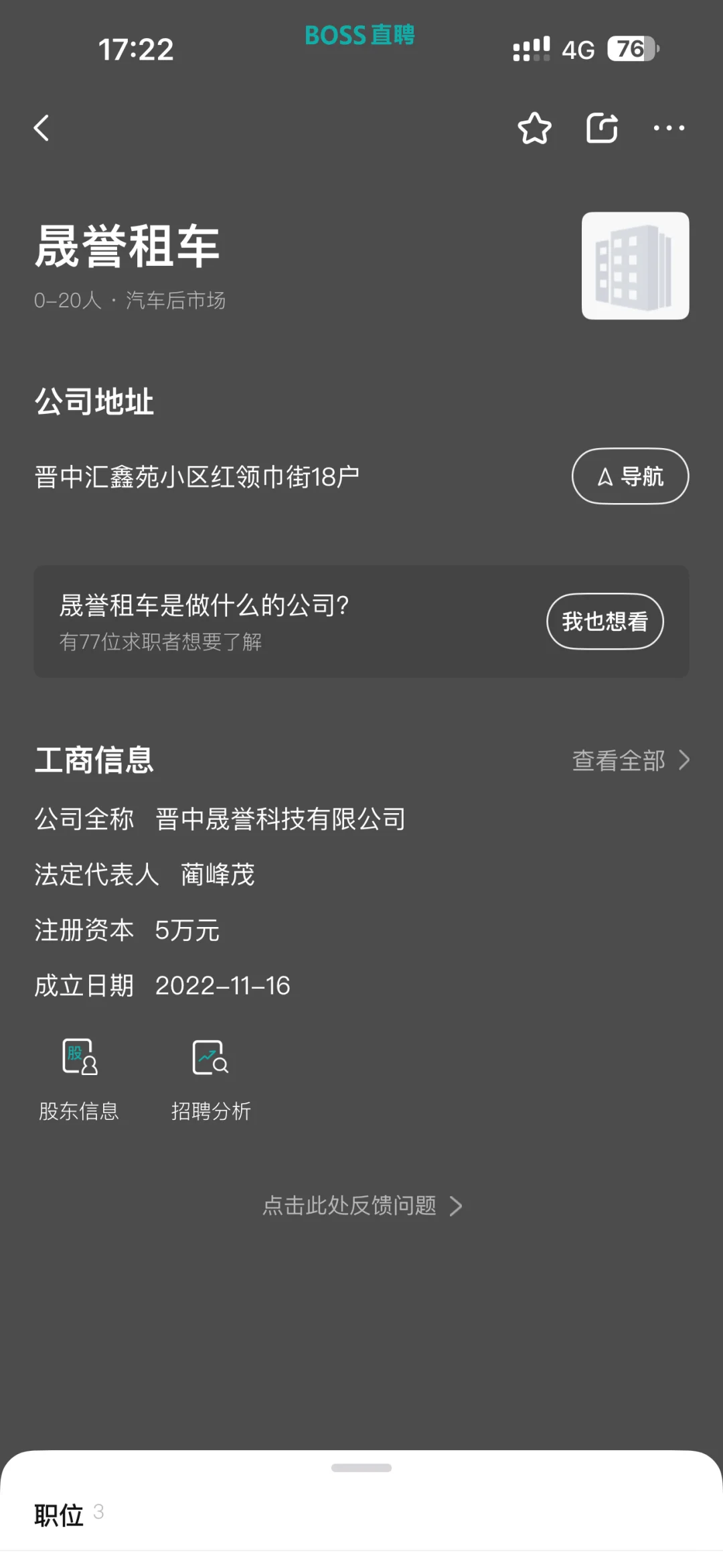The image size is (723, 1568).
Task: Tap the 导航 navigation button
Action: [630, 476]
